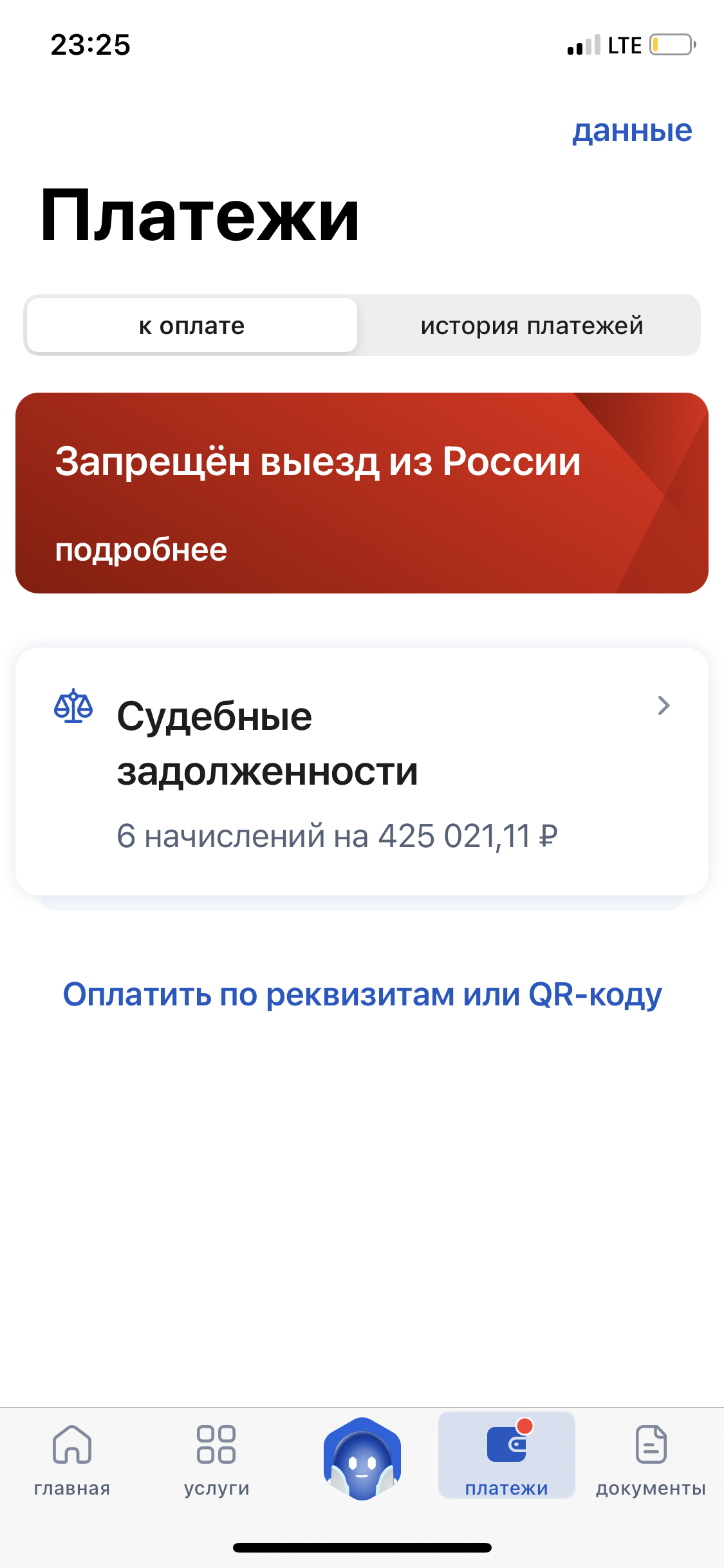This screenshot has width=724, height=1568.
Task: Go to the «главная» tab
Action: [72, 1460]
